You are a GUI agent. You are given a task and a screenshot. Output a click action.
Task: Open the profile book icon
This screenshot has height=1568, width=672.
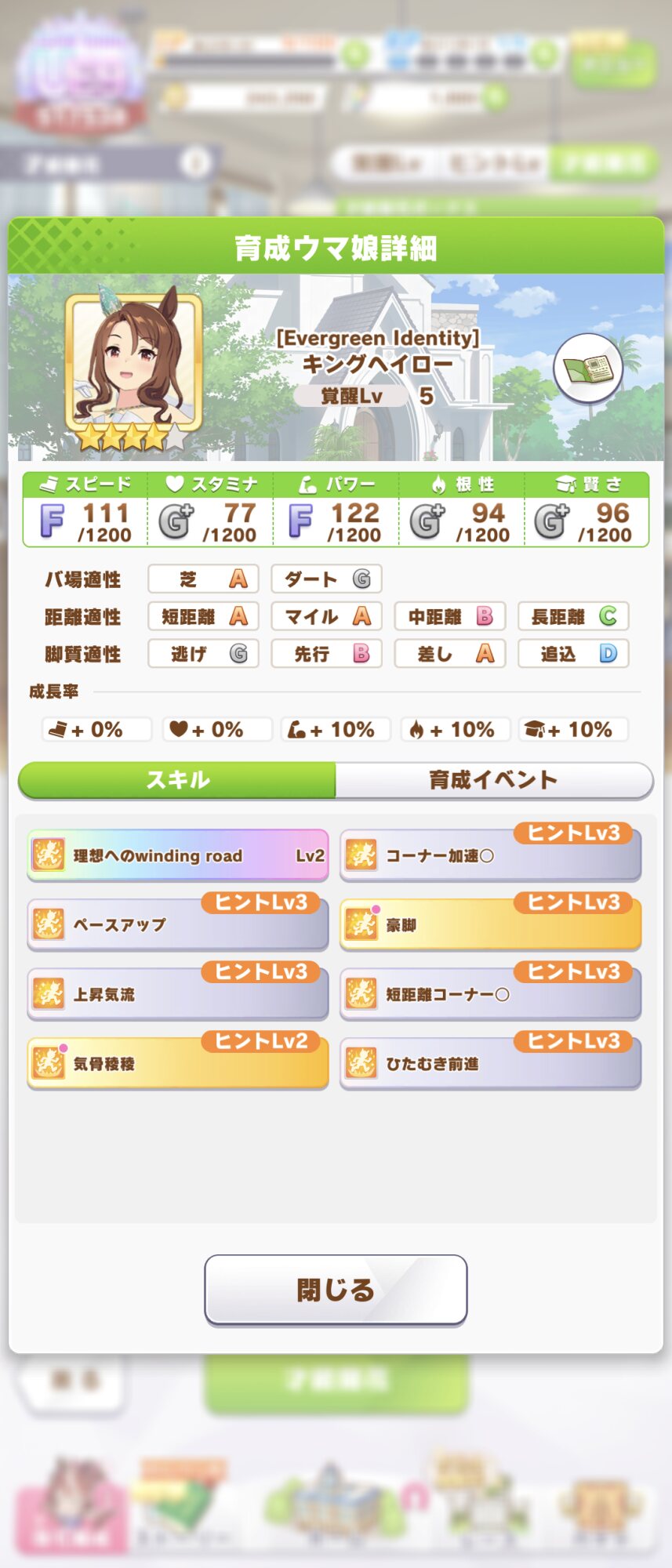point(588,368)
